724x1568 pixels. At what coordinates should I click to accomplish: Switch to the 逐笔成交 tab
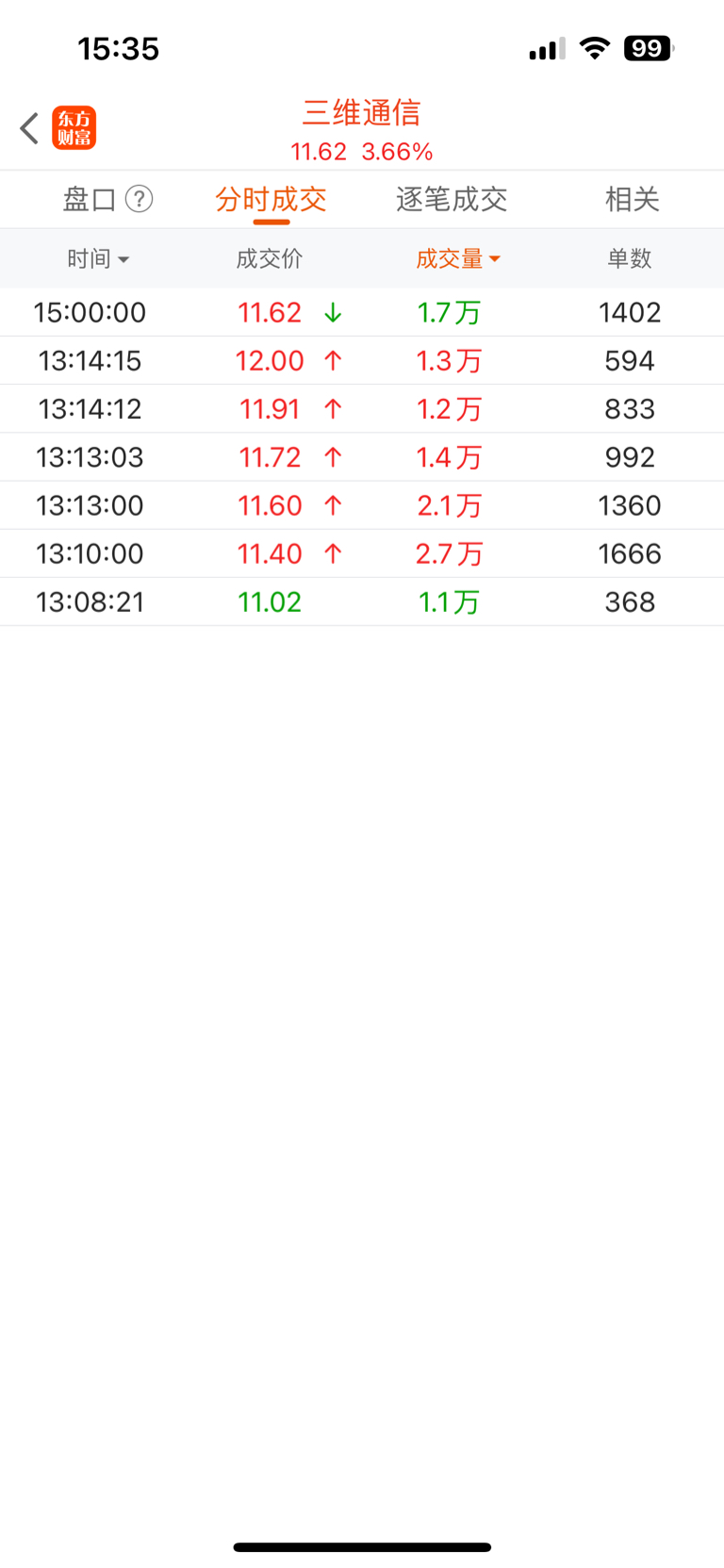pyautogui.click(x=452, y=200)
